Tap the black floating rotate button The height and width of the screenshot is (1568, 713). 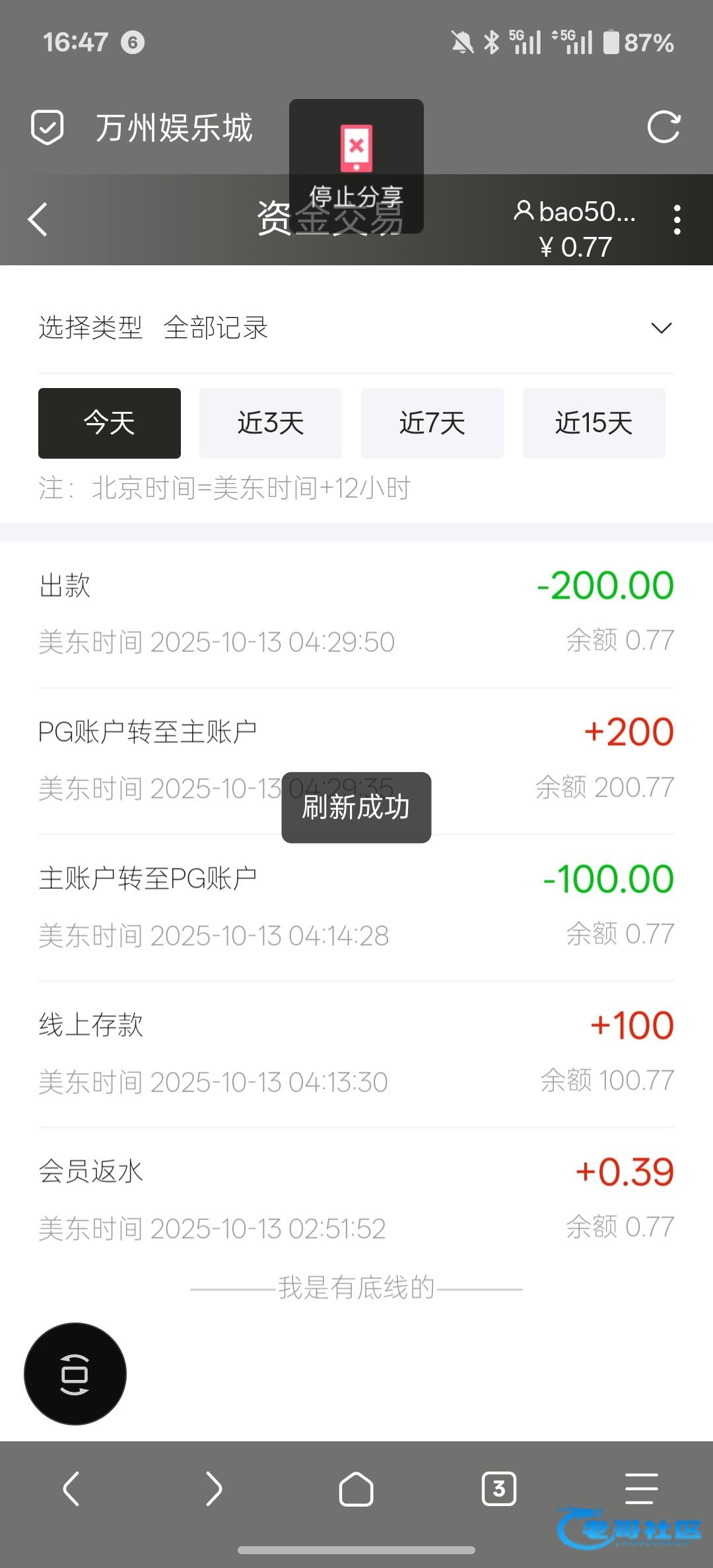tap(75, 1374)
